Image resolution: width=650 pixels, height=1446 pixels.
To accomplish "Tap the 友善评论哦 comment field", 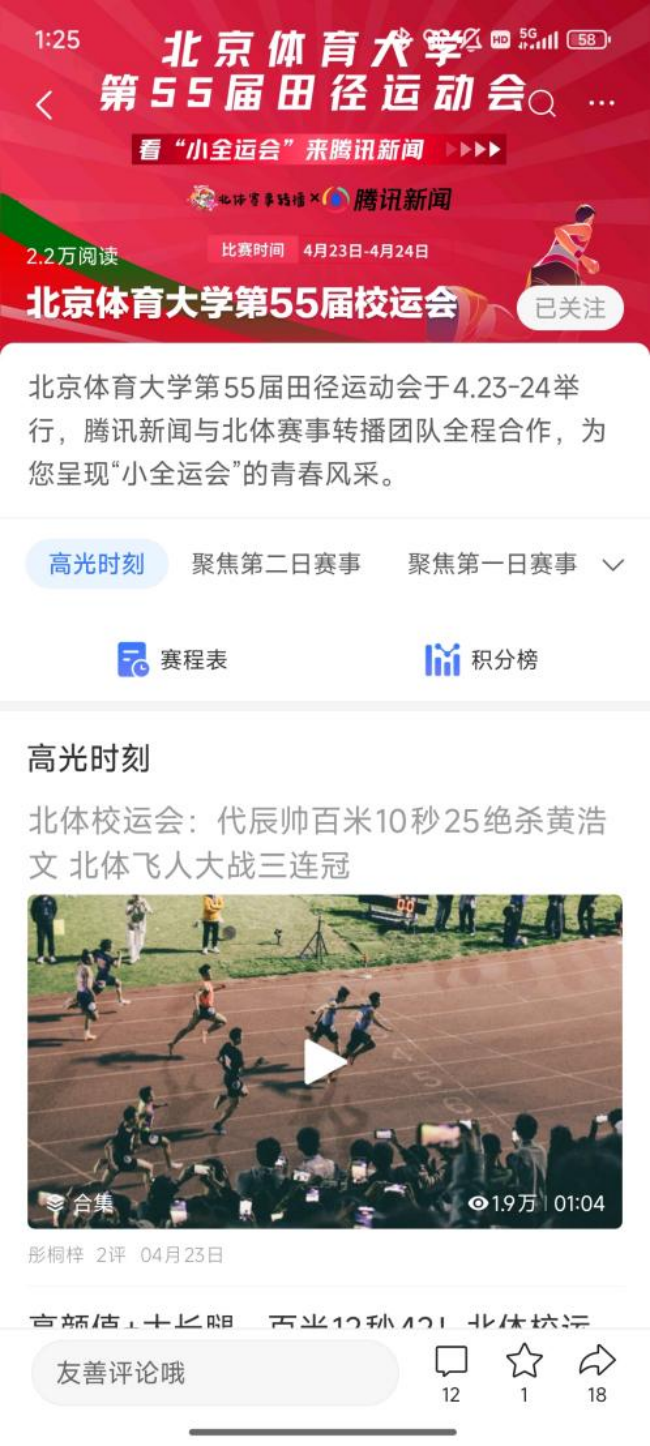I will pos(215,1373).
